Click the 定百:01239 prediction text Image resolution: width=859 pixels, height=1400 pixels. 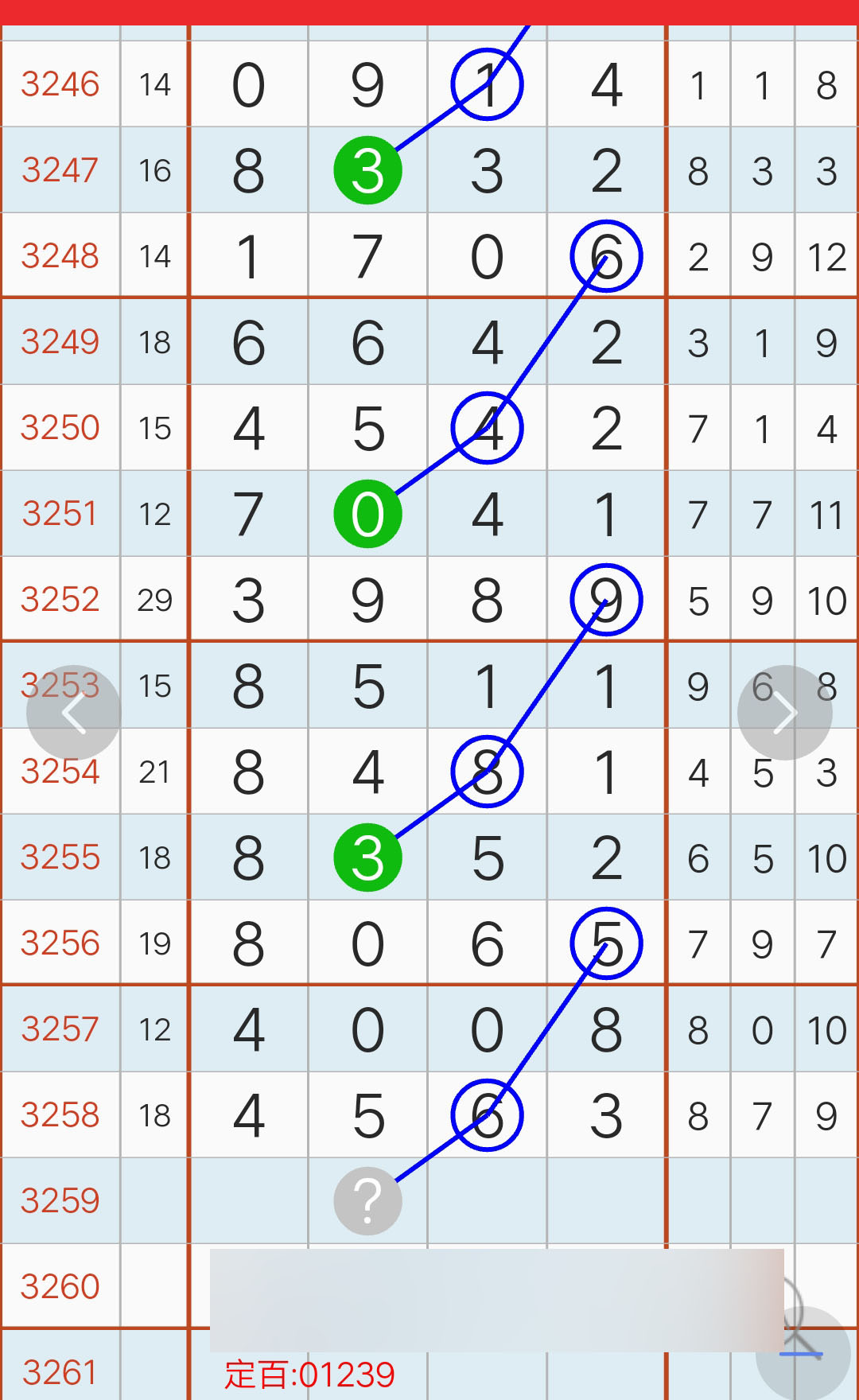point(310,1372)
